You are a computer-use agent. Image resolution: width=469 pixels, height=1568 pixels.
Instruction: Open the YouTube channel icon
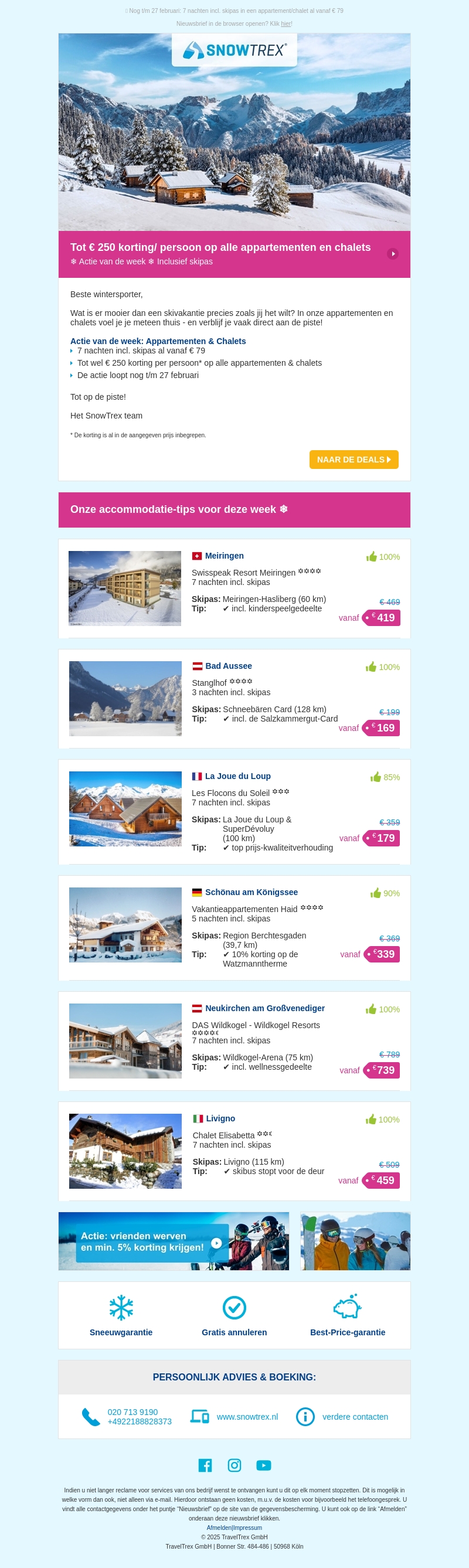264,1465
